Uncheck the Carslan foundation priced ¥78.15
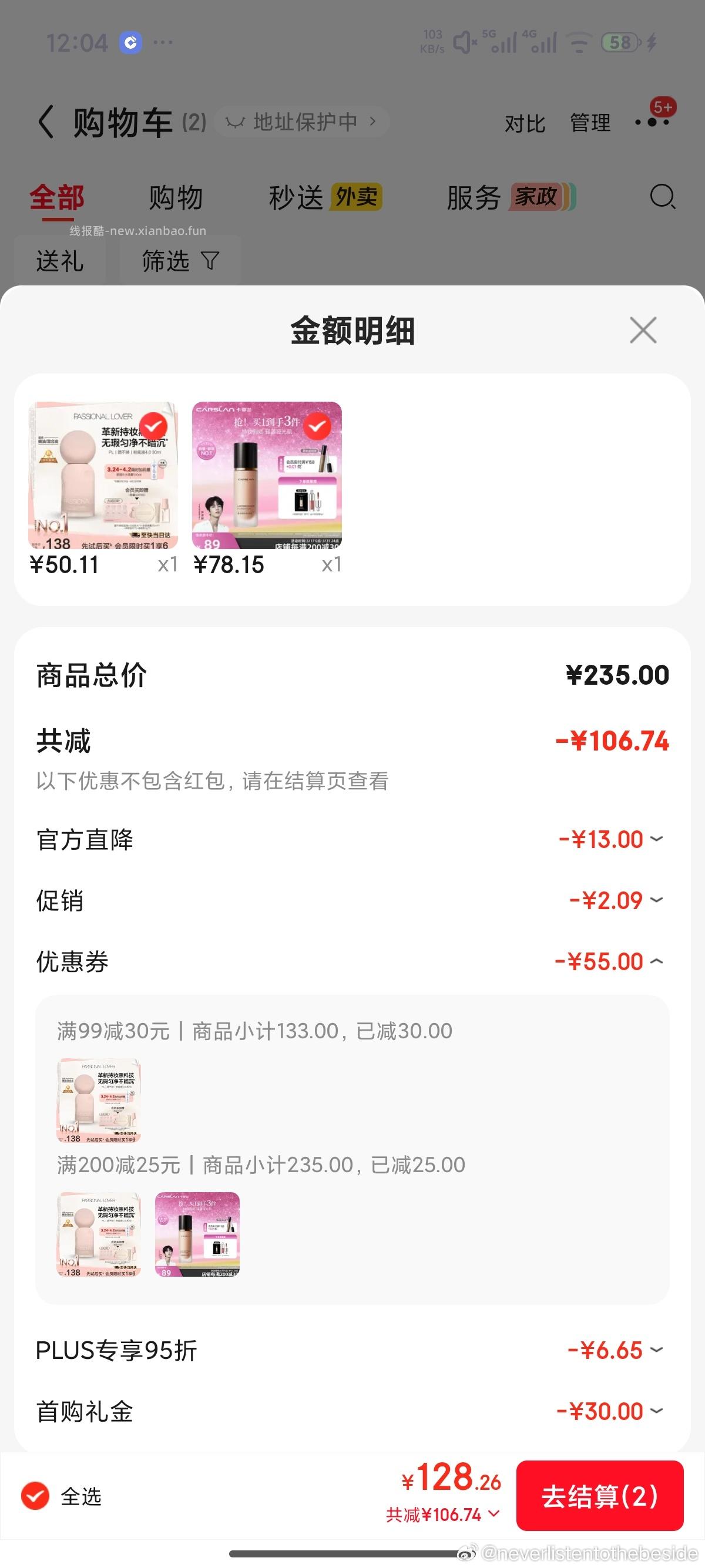The image size is (705, 1568). (317, 426)
